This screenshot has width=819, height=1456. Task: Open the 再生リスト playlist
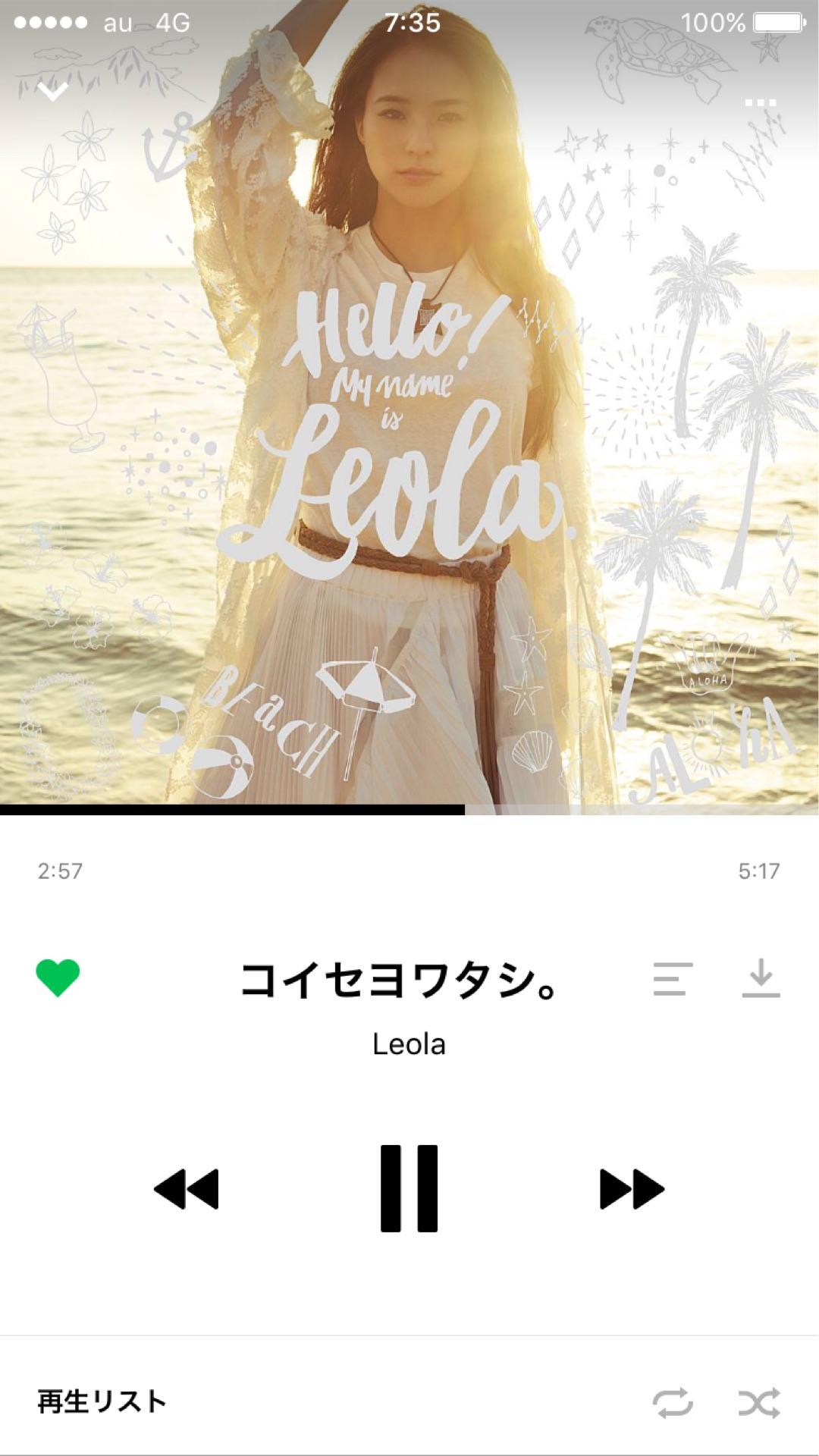pos(102,1401)
